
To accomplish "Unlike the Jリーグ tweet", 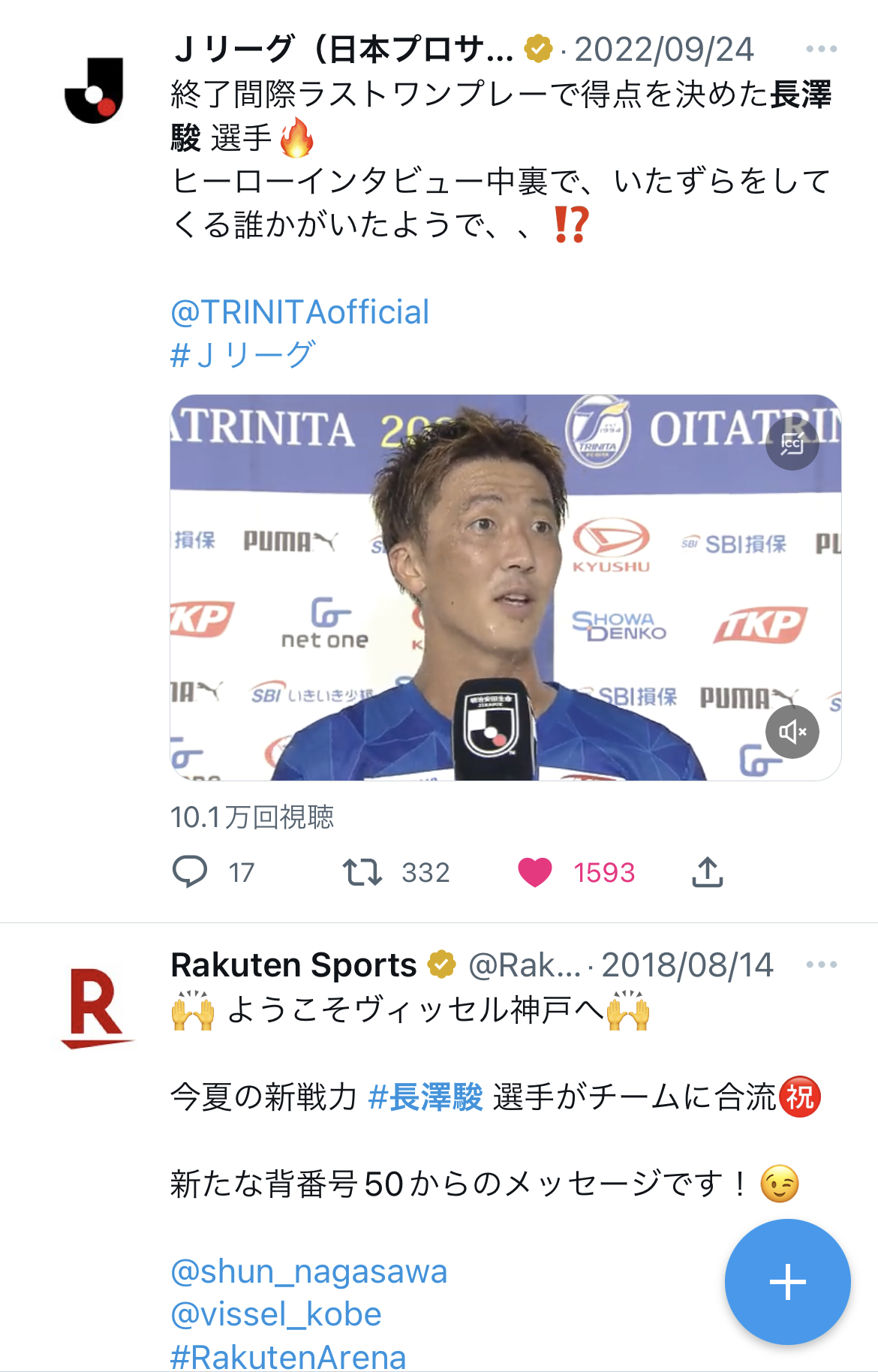I will [x=535, y=872].
